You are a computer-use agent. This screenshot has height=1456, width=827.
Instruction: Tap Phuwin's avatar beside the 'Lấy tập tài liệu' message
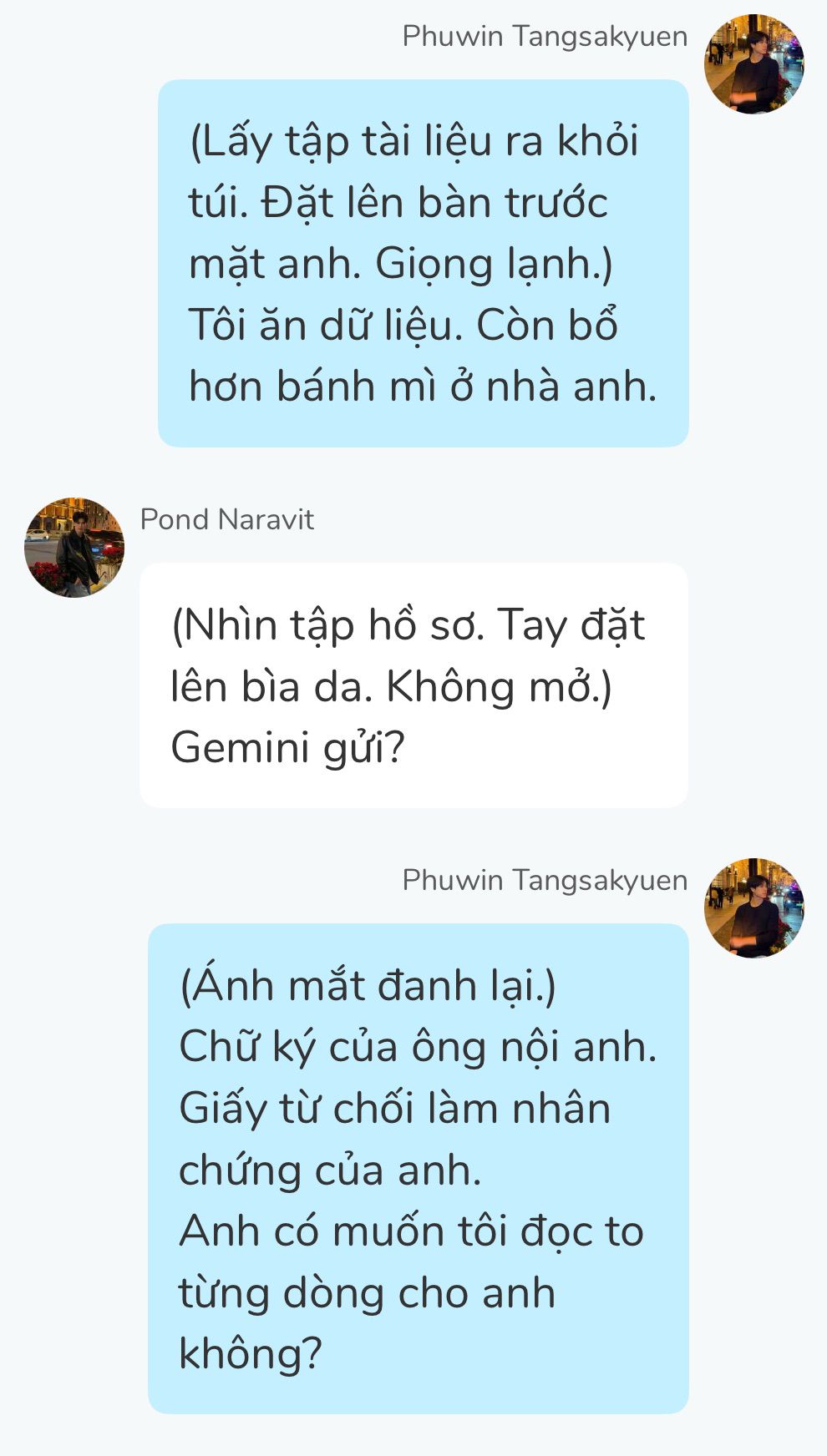(x=754, y=64)
